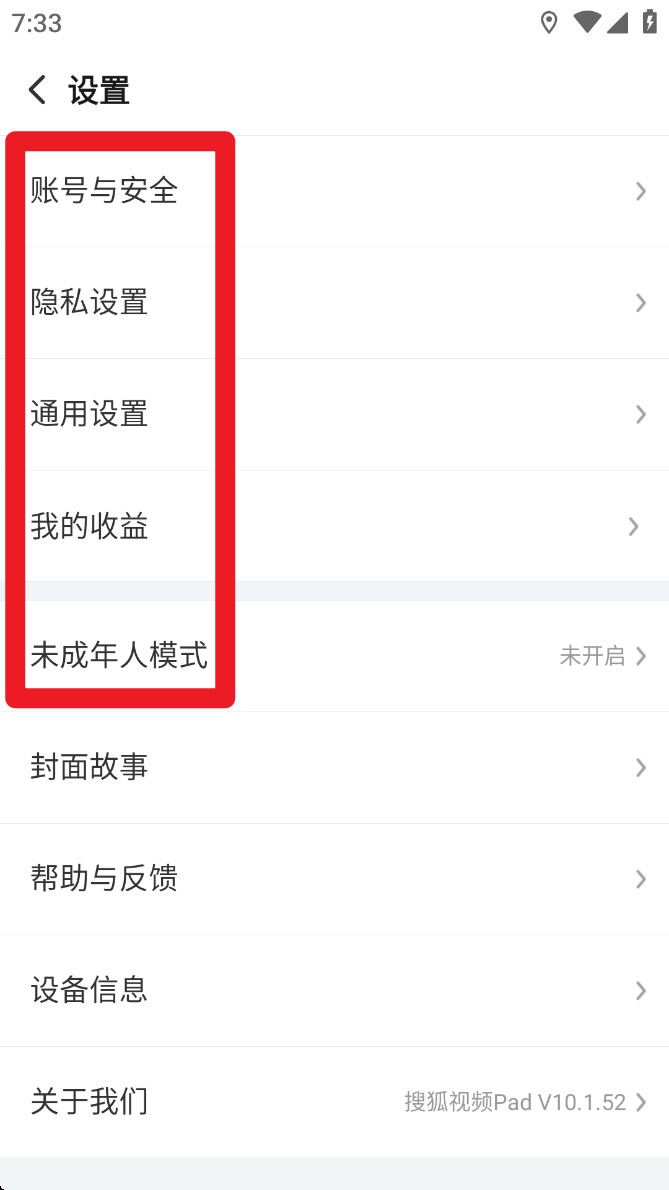The image size is (669, 1190).
Task: Open 账号与安全
Action: pyautogui.click(x=334, y=191)
